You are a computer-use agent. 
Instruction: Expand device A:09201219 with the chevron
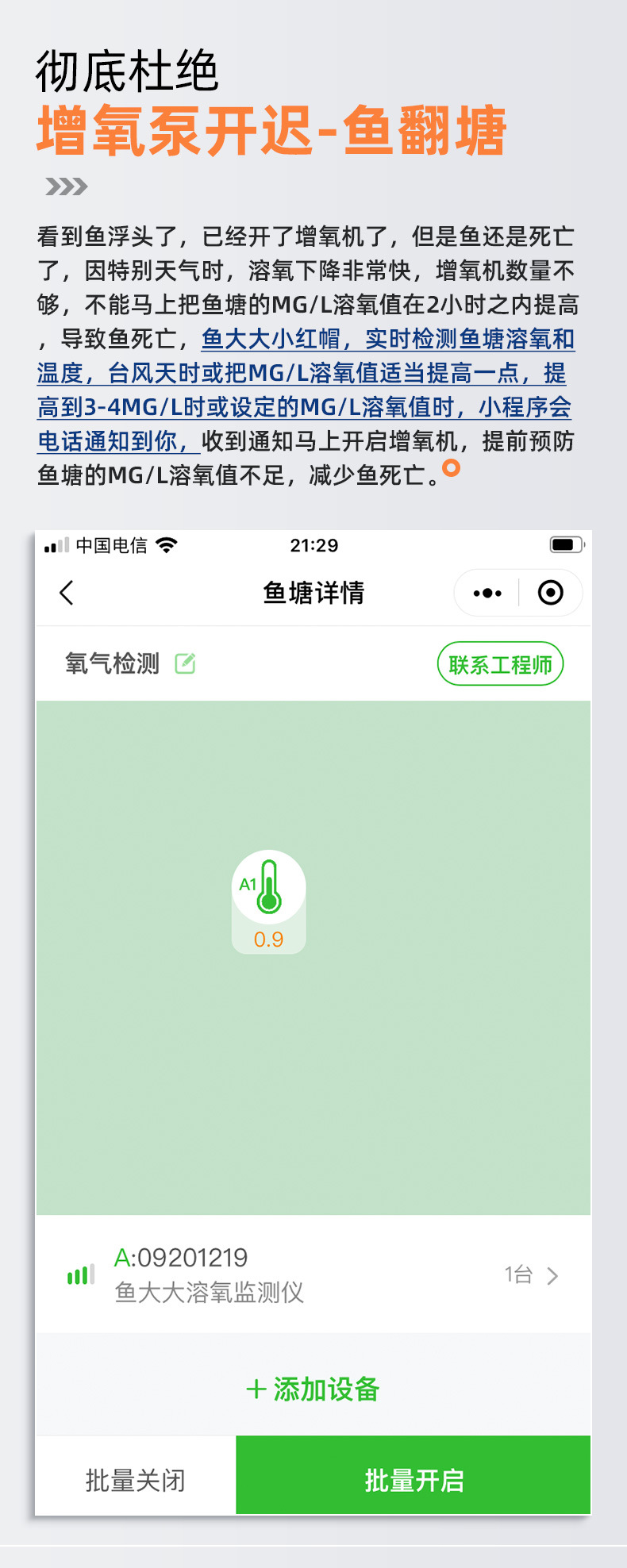pyautogui.click(x=553, y=1275)
